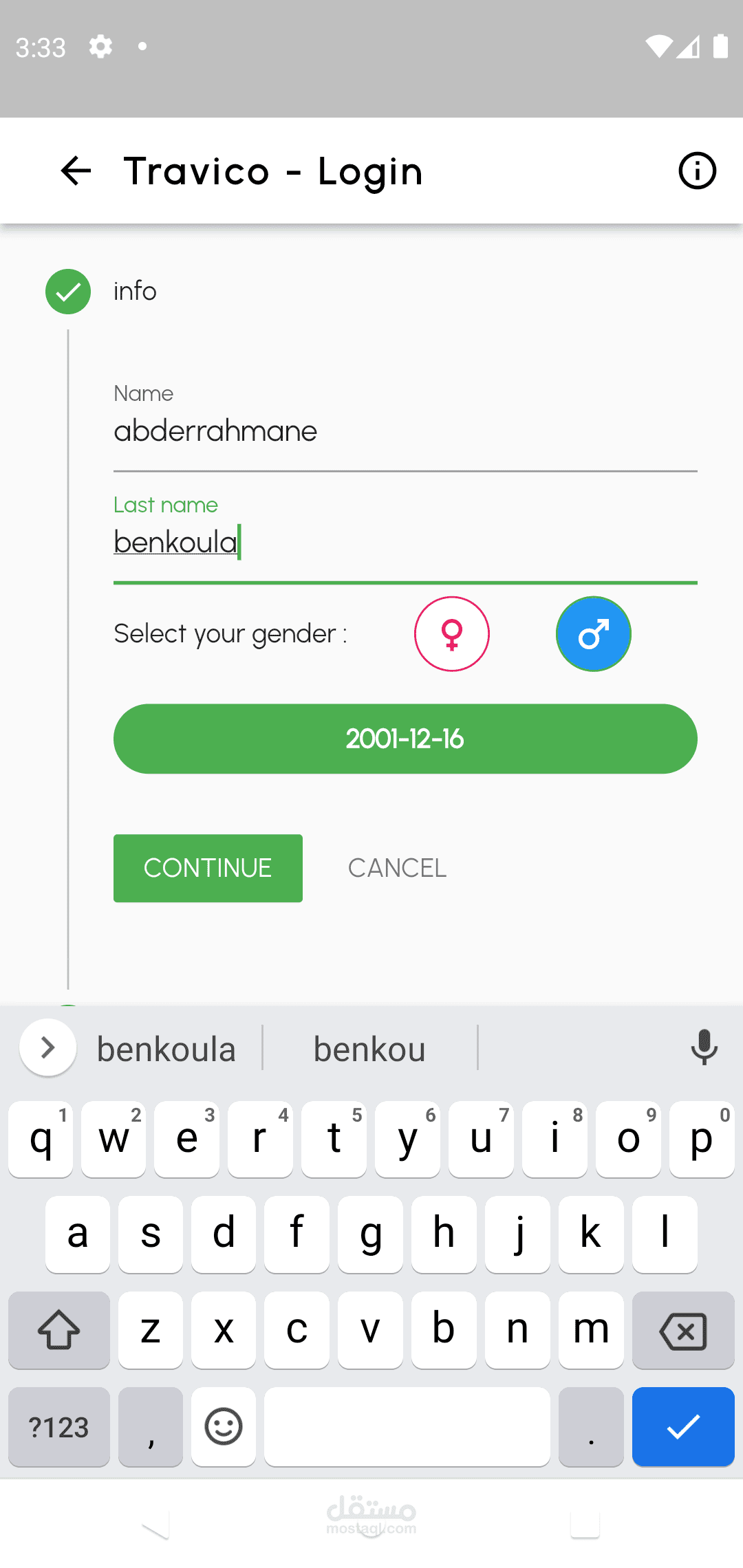The height and width of the screenshot is (1568, 743).
Task: Focus the Last name text field
Action: [x=405, y=543]
